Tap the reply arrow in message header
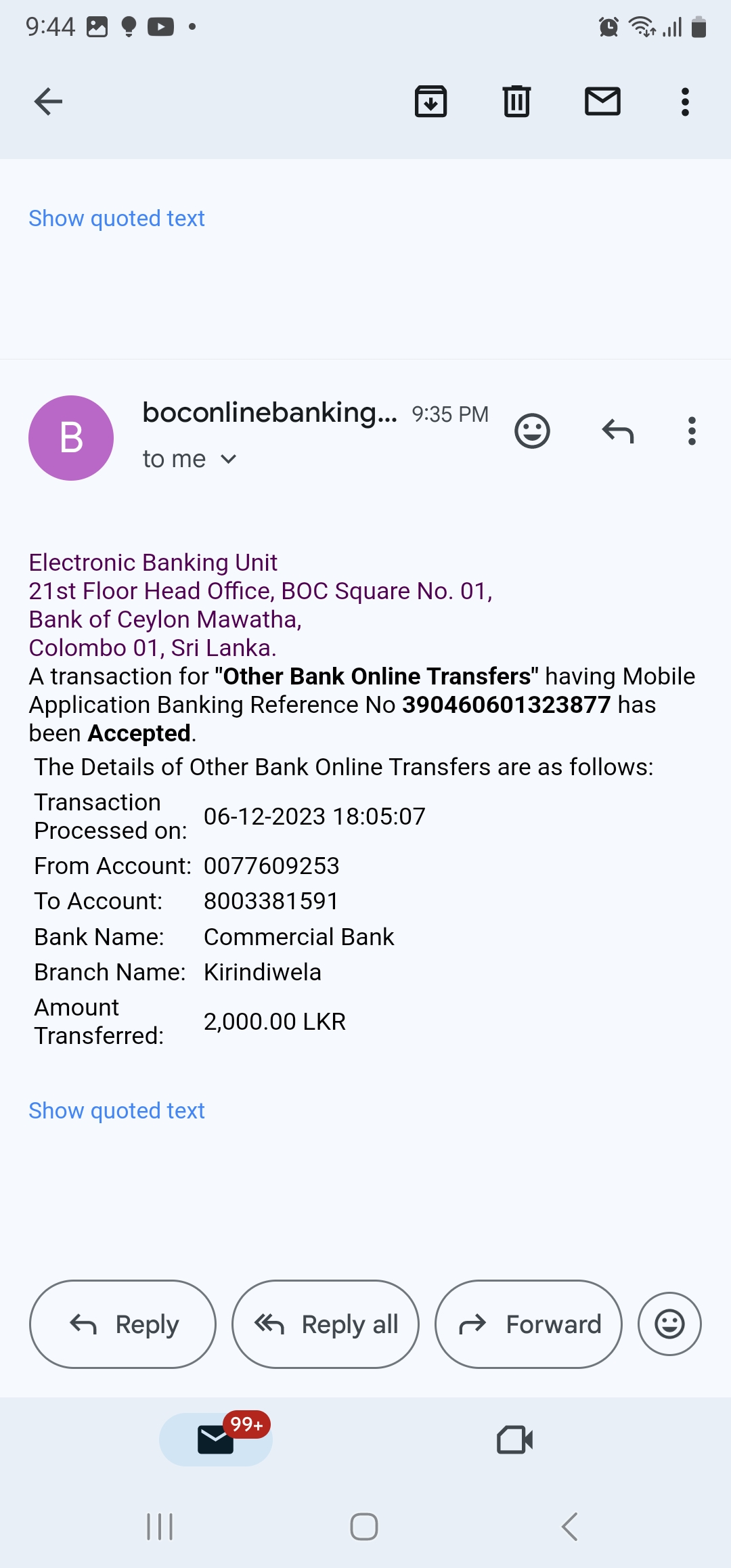Image resolution: width=731 pixels, height=1568 pixels. pyautogui.click(x=617, y=431)
